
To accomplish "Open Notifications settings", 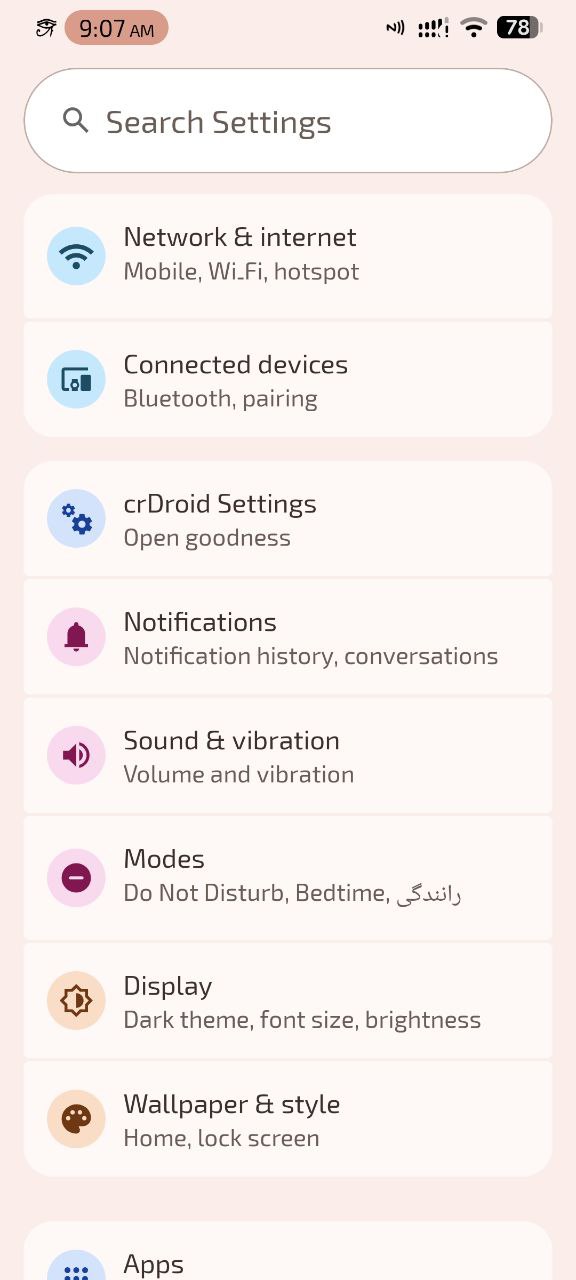I will tap(288, 637).
